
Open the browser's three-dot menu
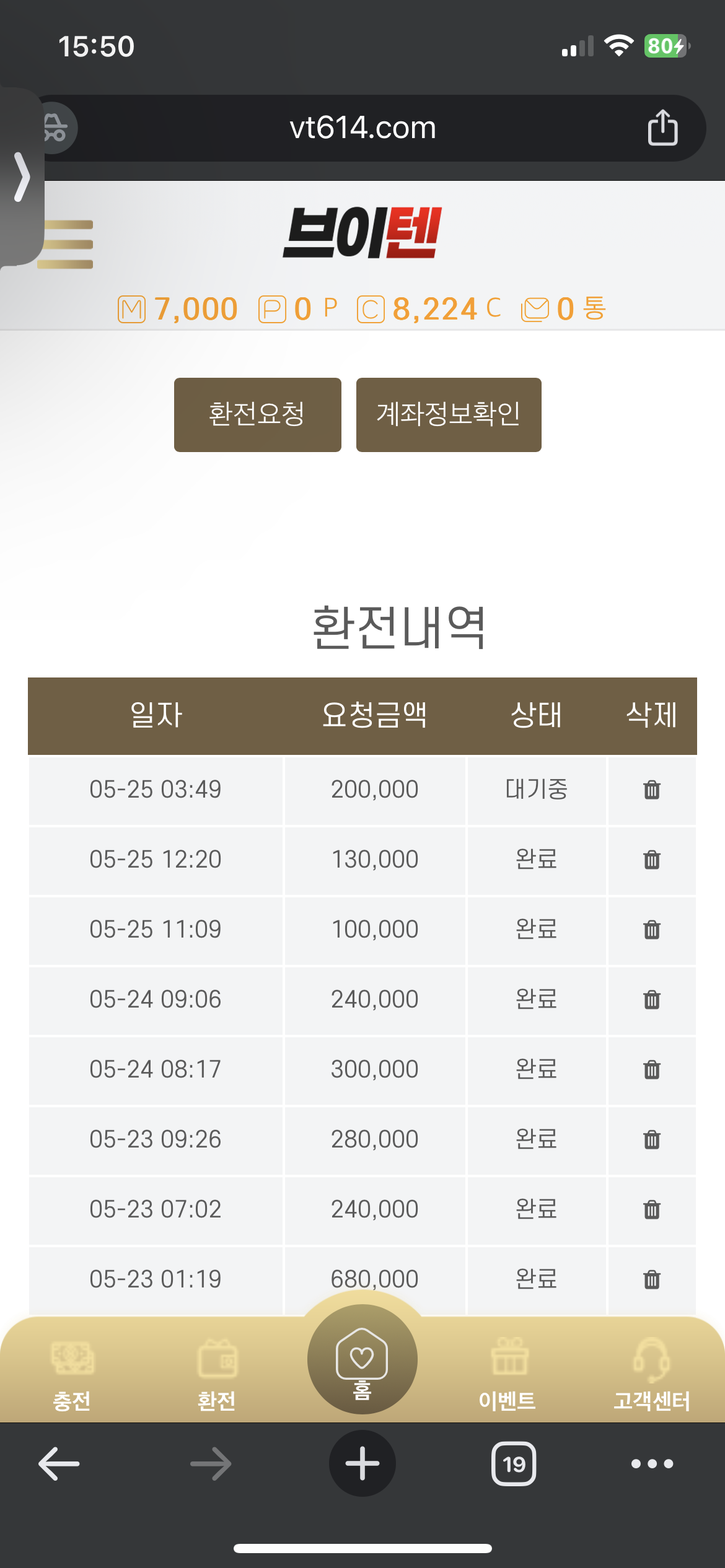(652, 1464)
